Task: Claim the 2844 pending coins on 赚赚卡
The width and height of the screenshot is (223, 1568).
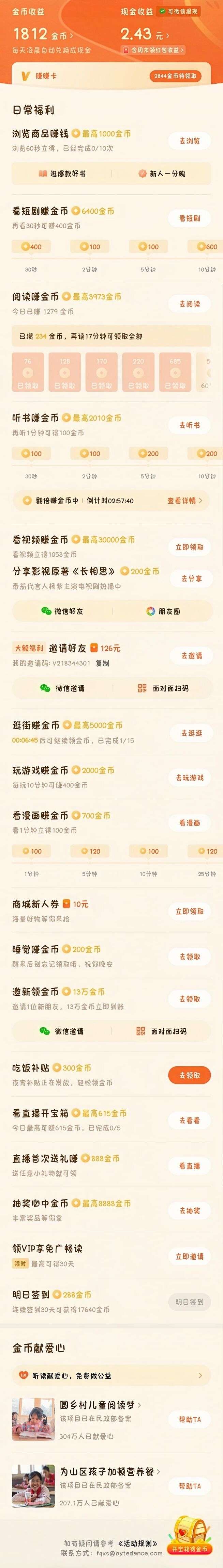Action: click(x=176, y=76)
